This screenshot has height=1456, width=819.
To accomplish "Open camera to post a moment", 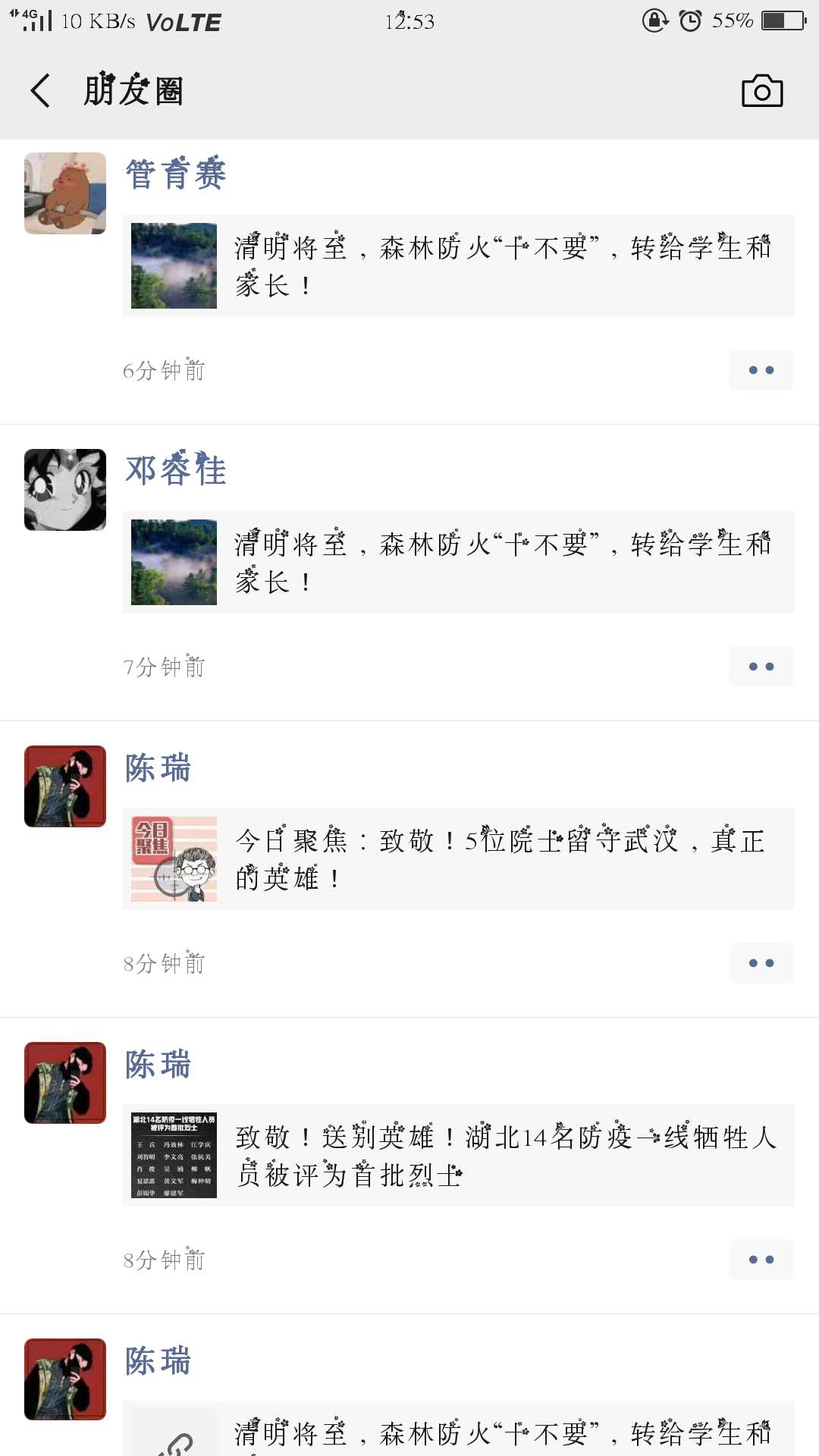I will [x=761, y=91].
